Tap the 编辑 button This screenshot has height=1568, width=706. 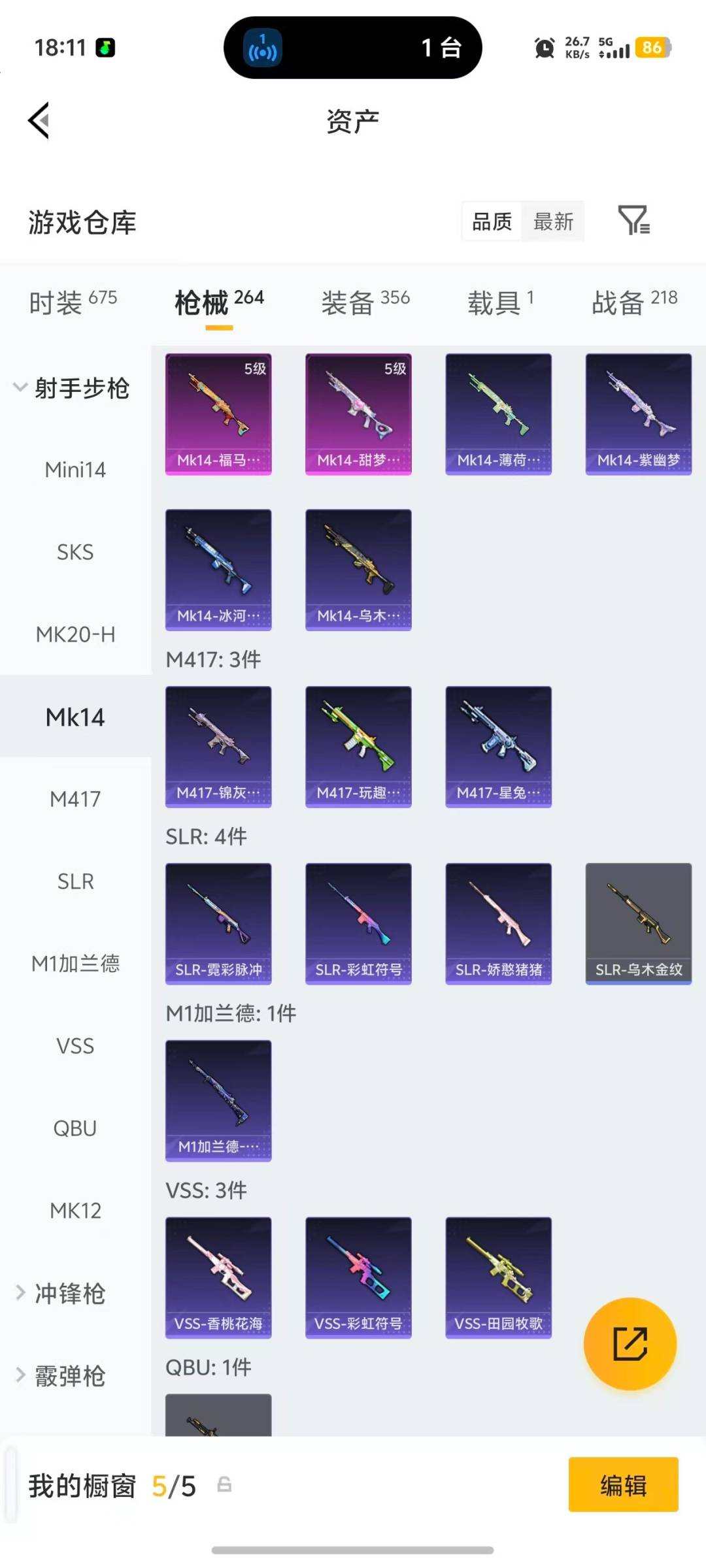tap(623, 1485)
